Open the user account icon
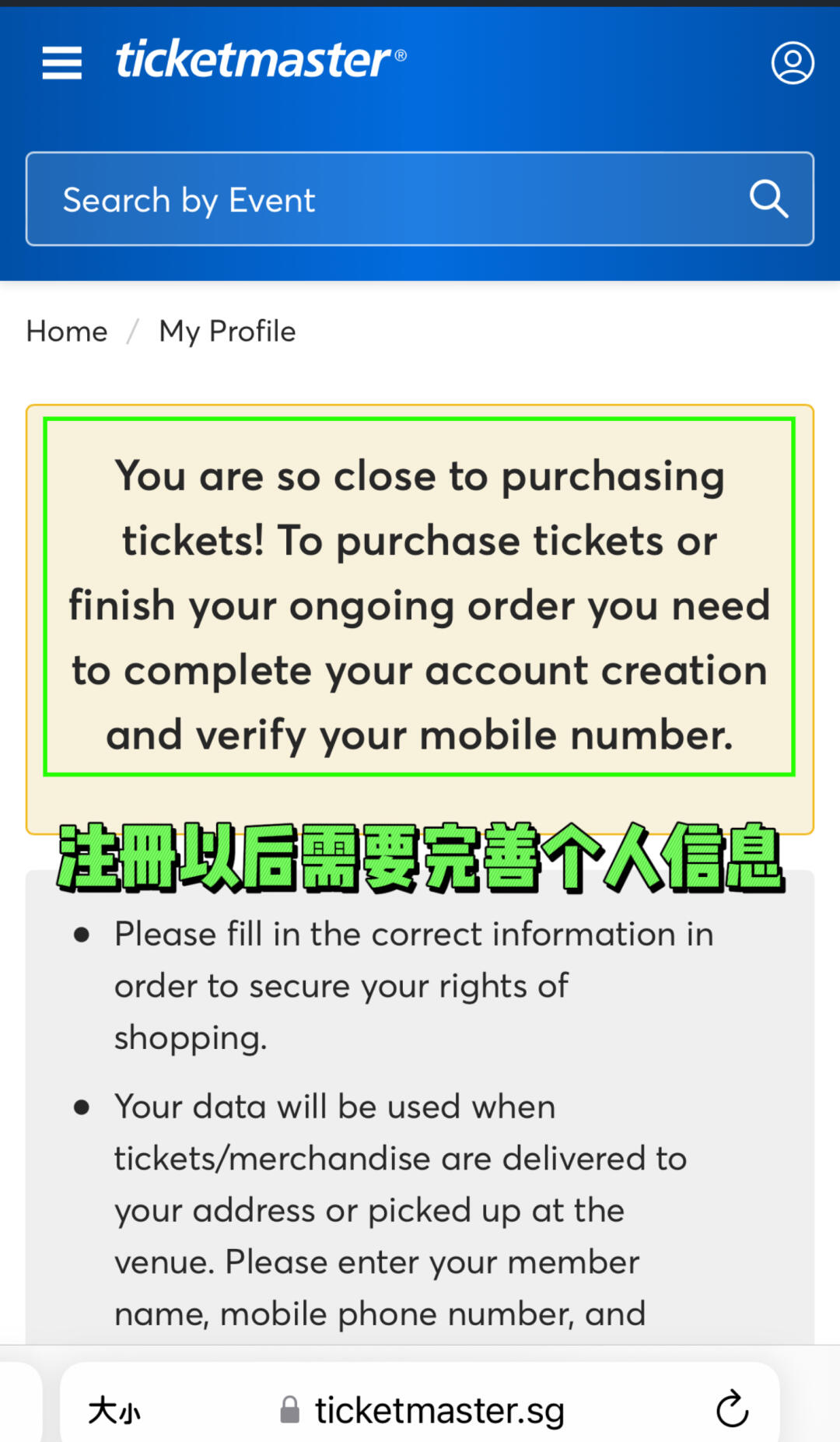Viewport: 840px width, 1442px height. (x=792, y=63)
